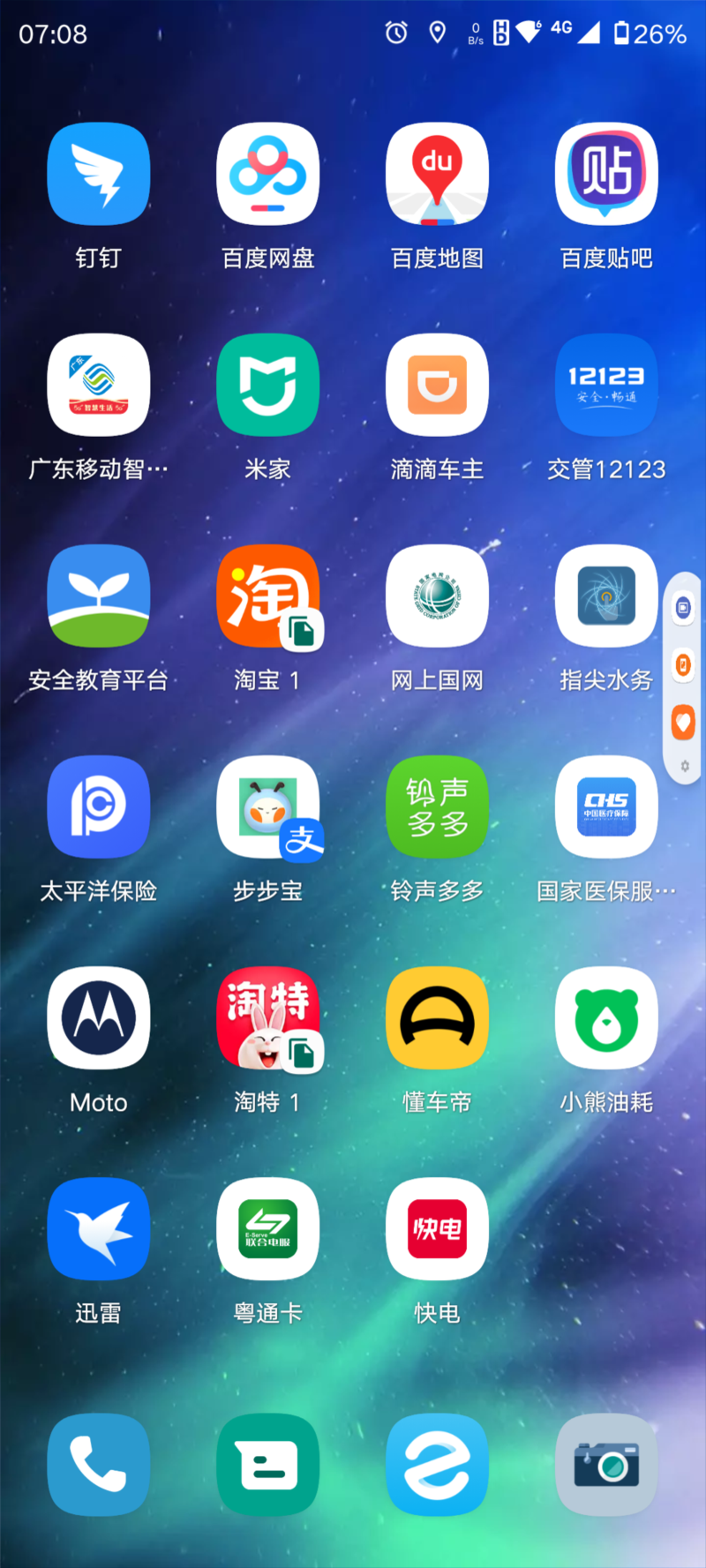Screen dimensions: 706x1568
Task: Launch the Moto app
Action: click(x=98, y=1017)
